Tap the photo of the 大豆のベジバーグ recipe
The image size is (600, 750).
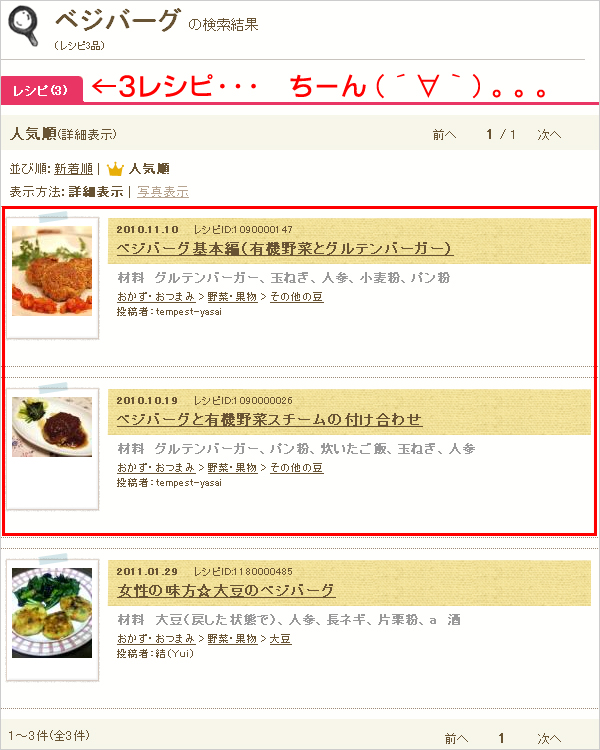tap(52, 612)
